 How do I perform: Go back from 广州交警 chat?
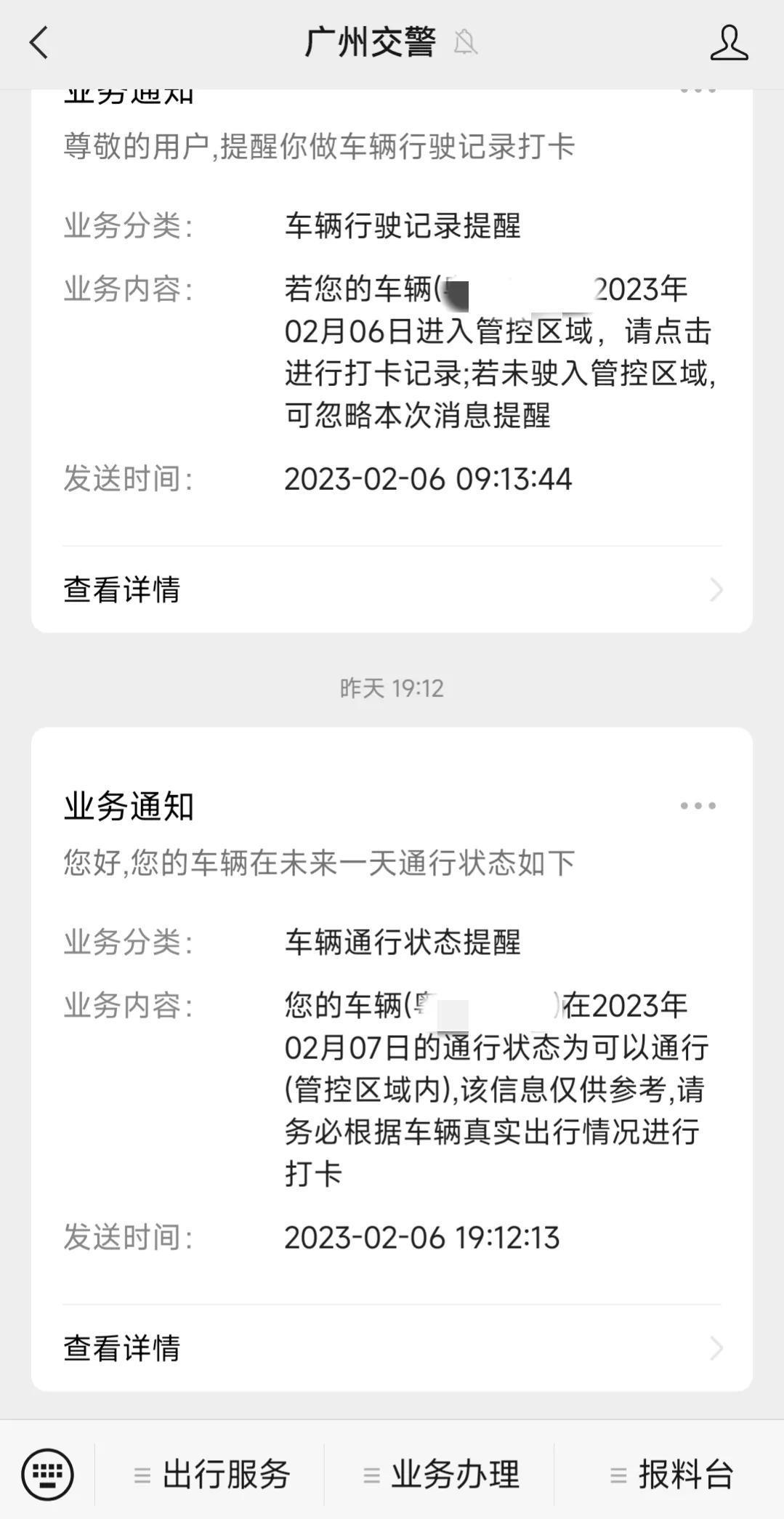(x=39, y=43)
